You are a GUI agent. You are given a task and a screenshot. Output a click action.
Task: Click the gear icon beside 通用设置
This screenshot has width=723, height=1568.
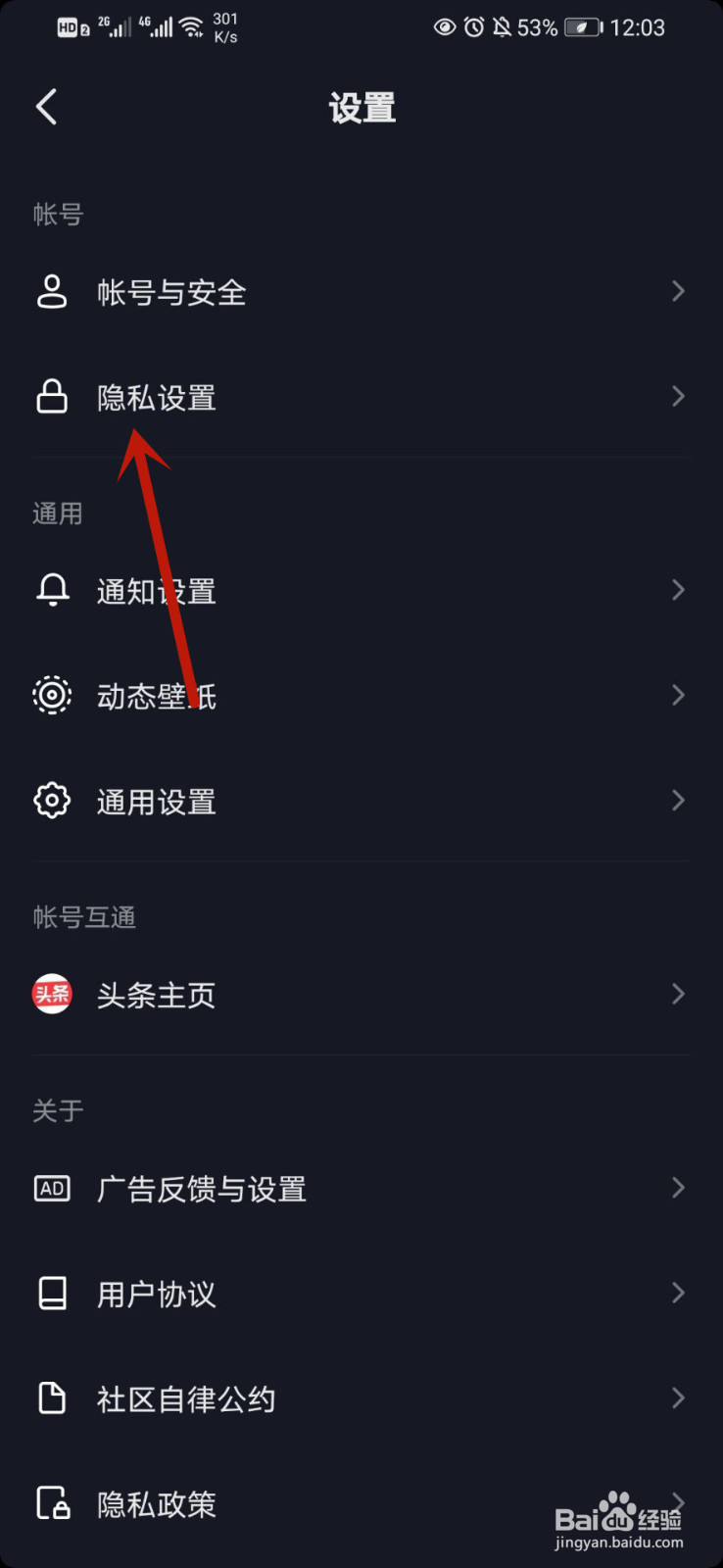click(52, 801)
